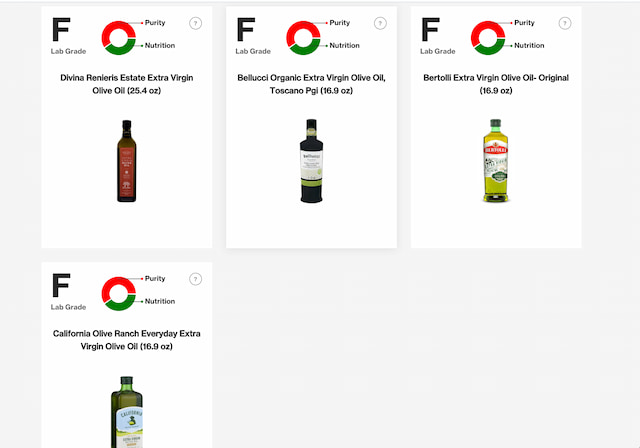Open the Divina Renieris Estate olive oil card

(126, 160)
